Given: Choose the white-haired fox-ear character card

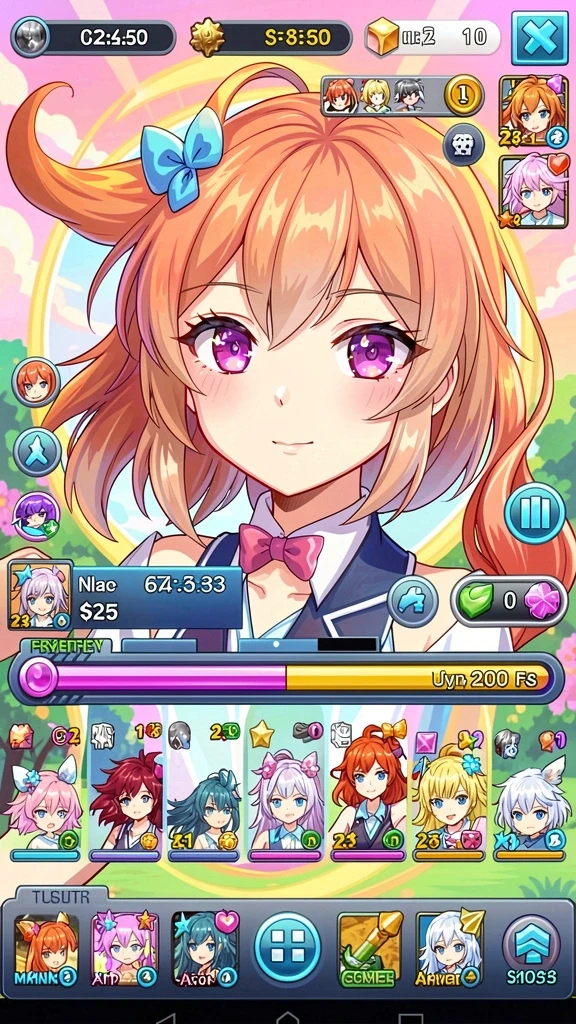Looking at the screenshot, I should click(x=529, y=792).
